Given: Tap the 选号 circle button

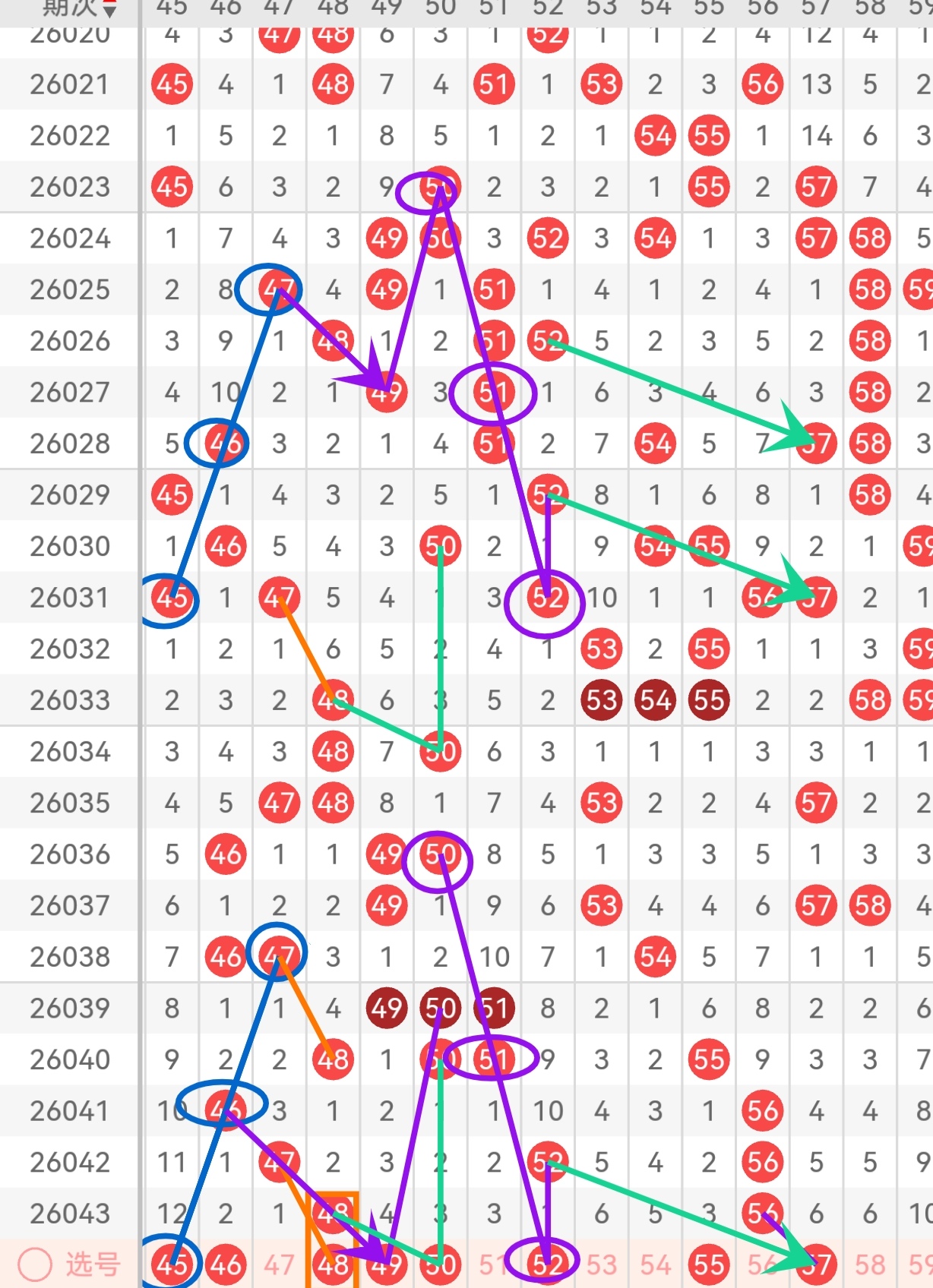Looking at the screenshot, I should [35, 1264].
